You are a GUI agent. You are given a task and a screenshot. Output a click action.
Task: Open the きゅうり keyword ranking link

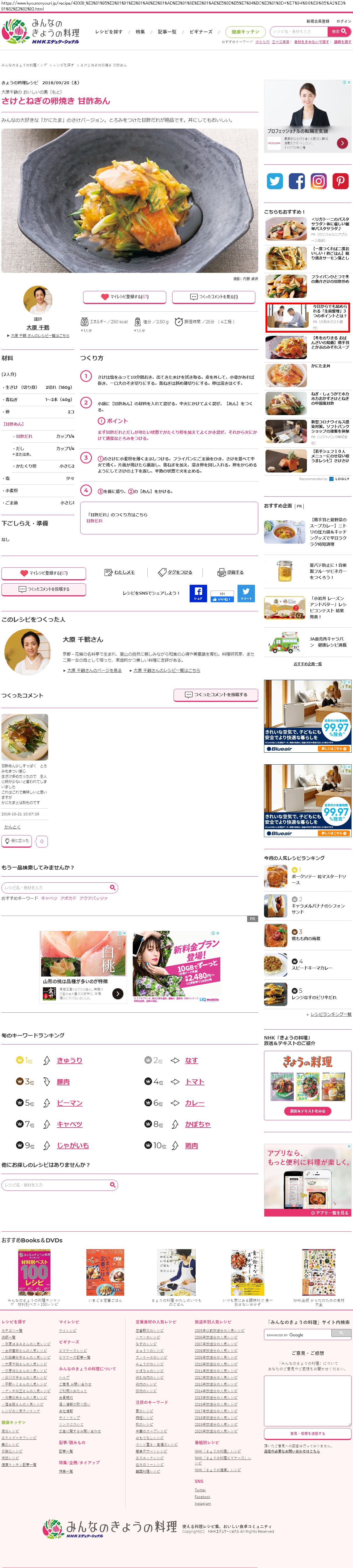(69, 1060)
